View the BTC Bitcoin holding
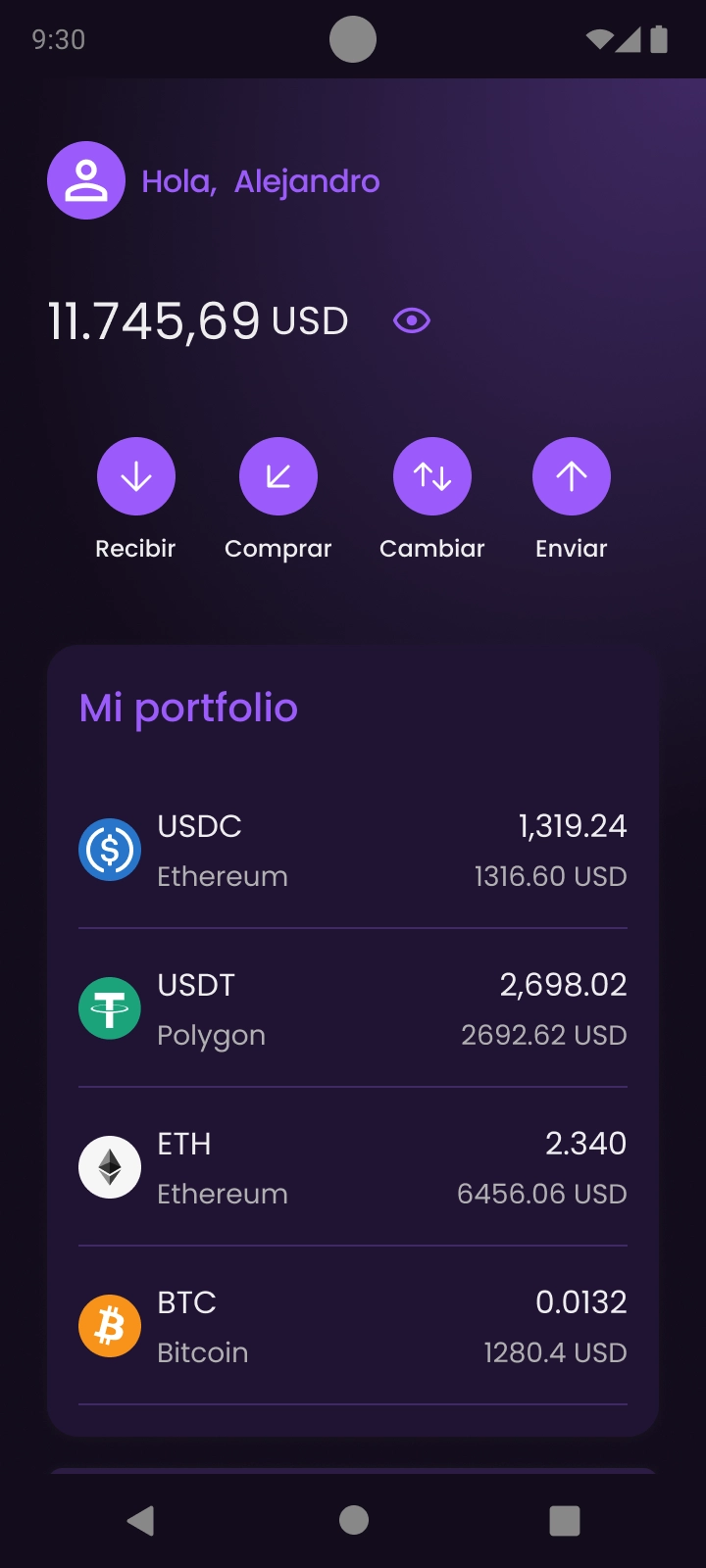This screenshot has height=1568, width=706. (x=353, y=1326)
